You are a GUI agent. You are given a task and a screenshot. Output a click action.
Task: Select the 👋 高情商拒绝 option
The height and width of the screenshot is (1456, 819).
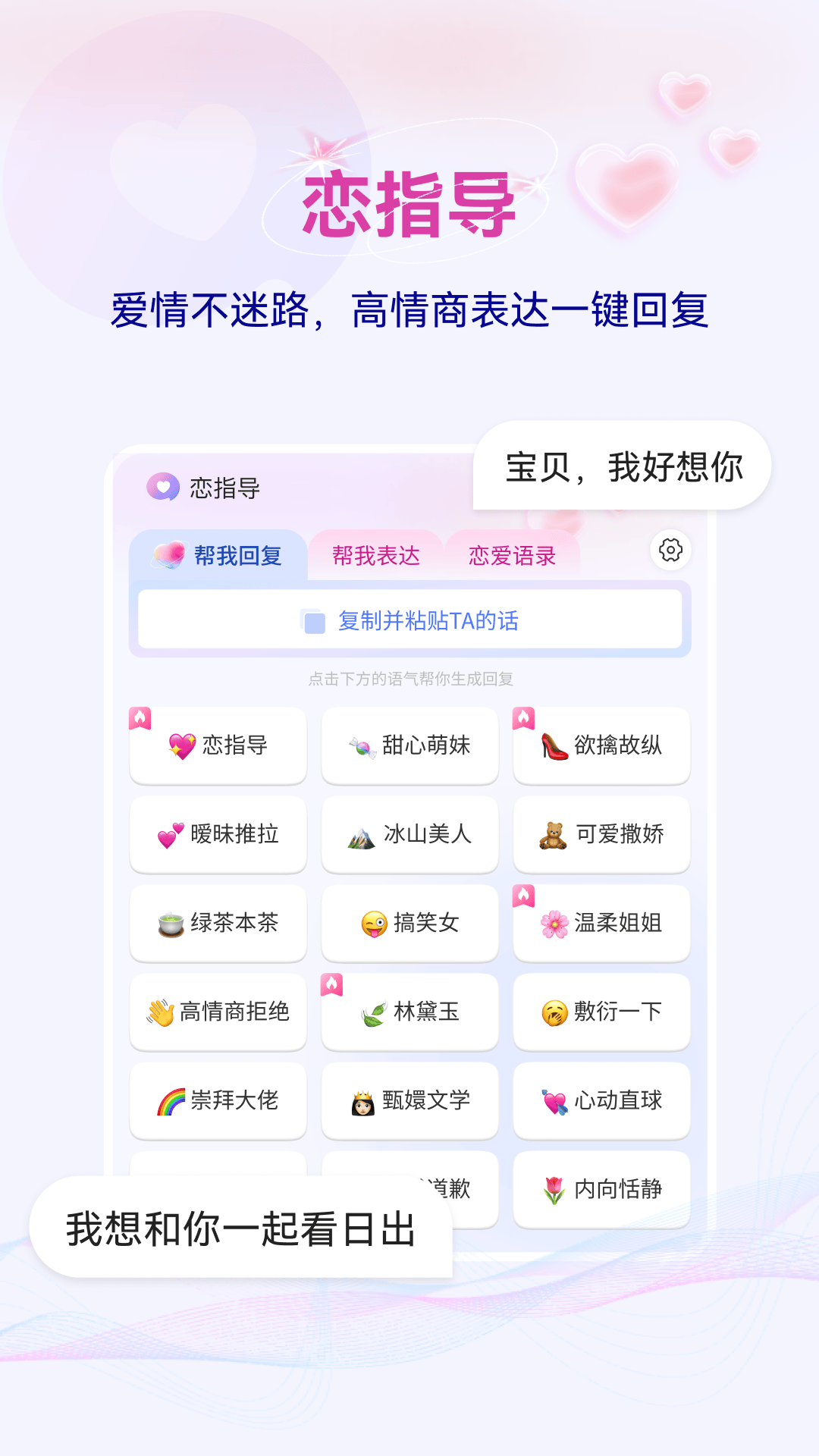[x=218, y=1012]
